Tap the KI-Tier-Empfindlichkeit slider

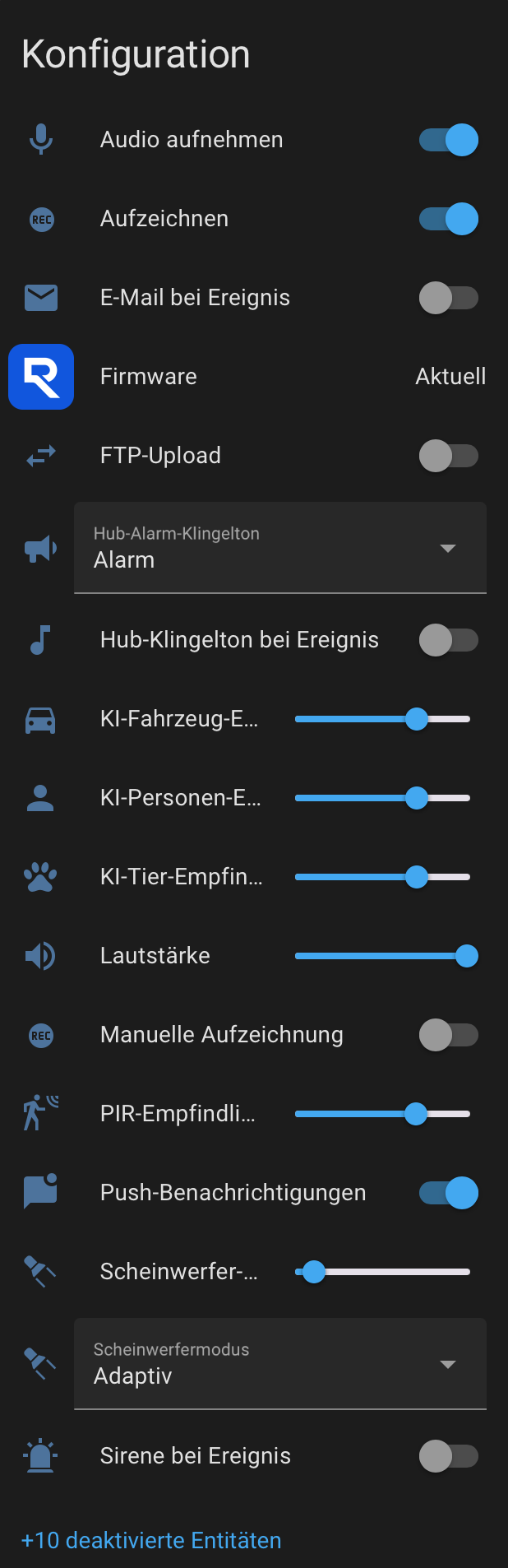click(x=382, y=877)
